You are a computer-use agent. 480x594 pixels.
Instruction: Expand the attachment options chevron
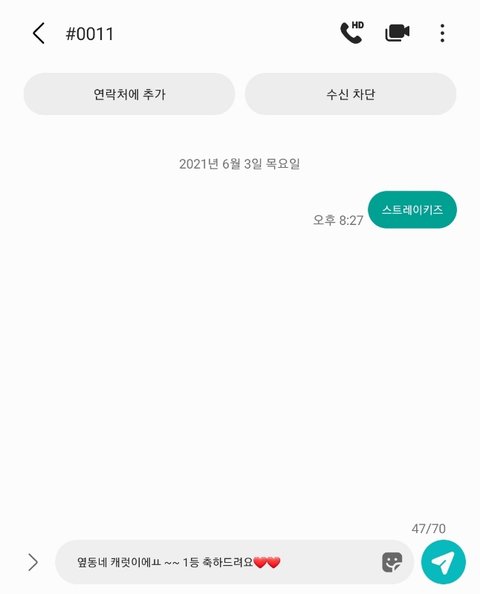click(x=33, y=562)
